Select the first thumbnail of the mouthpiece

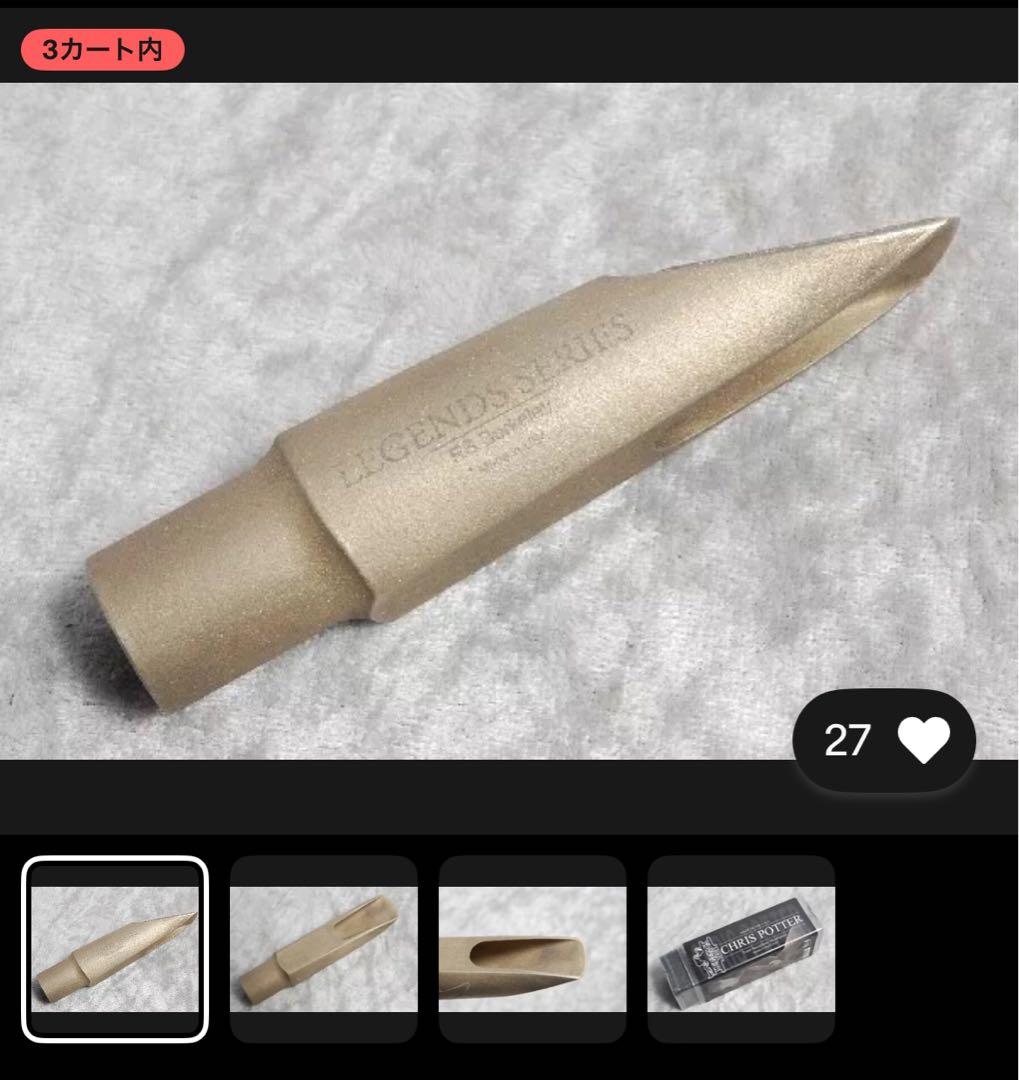point(115,948)
